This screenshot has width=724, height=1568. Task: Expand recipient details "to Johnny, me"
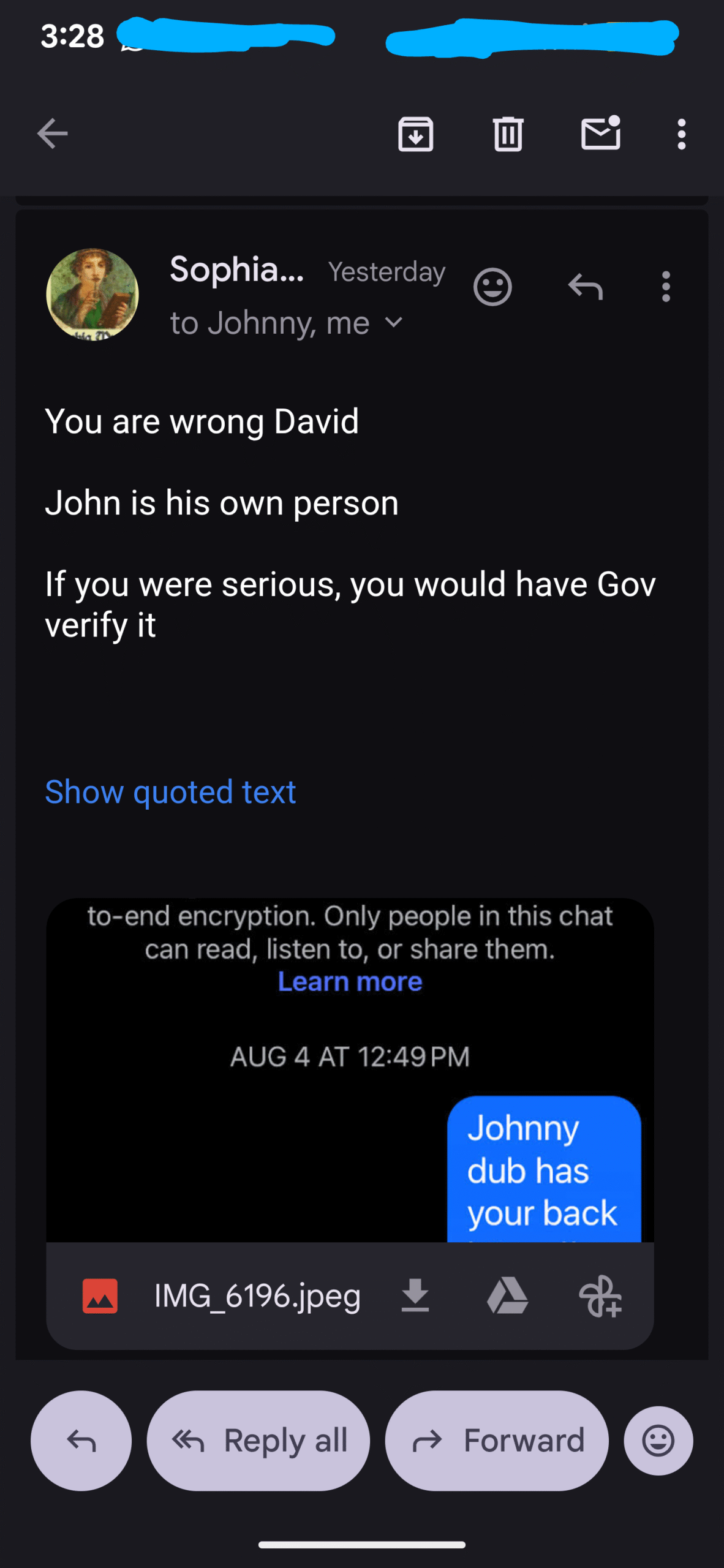[394, 323]
